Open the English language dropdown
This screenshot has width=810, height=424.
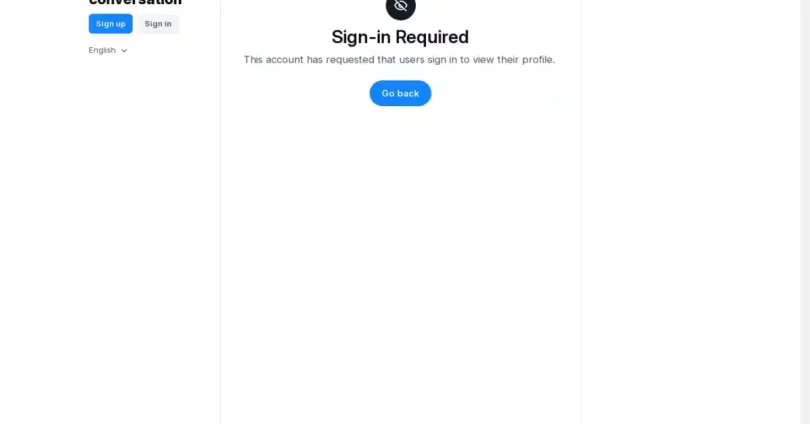click(x=108, y=50)
